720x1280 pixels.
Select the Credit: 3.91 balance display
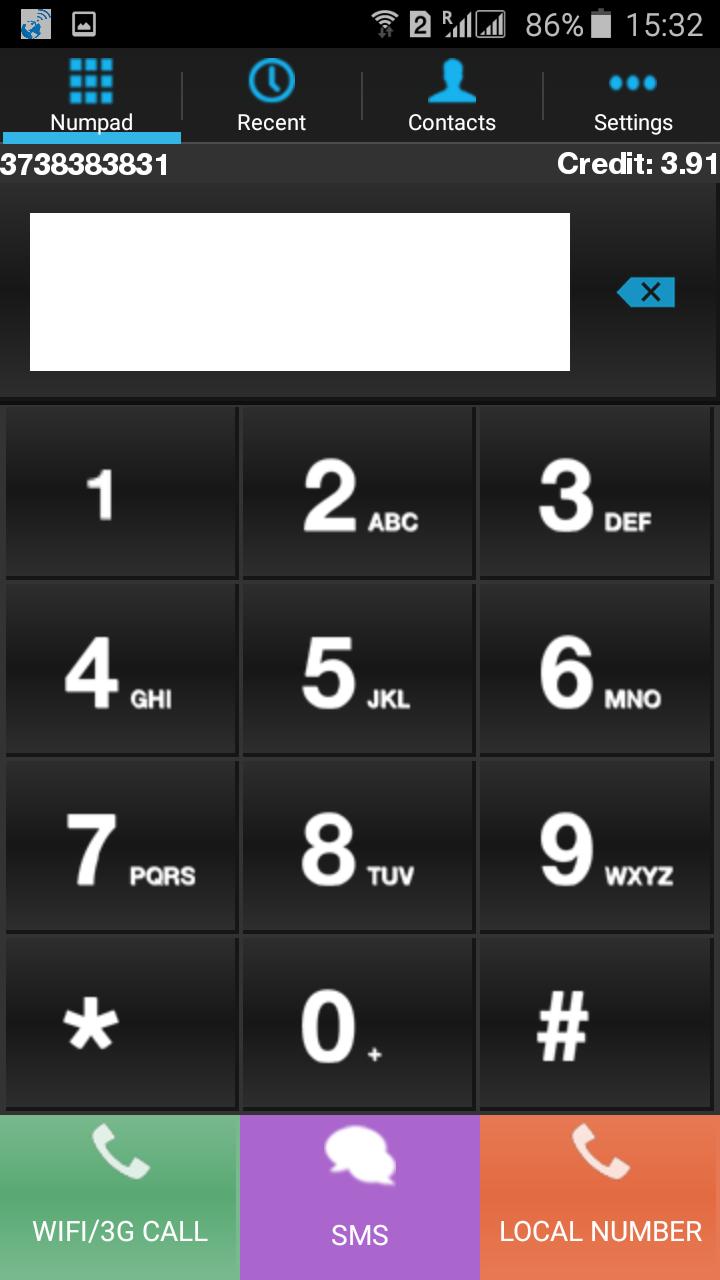635,164
